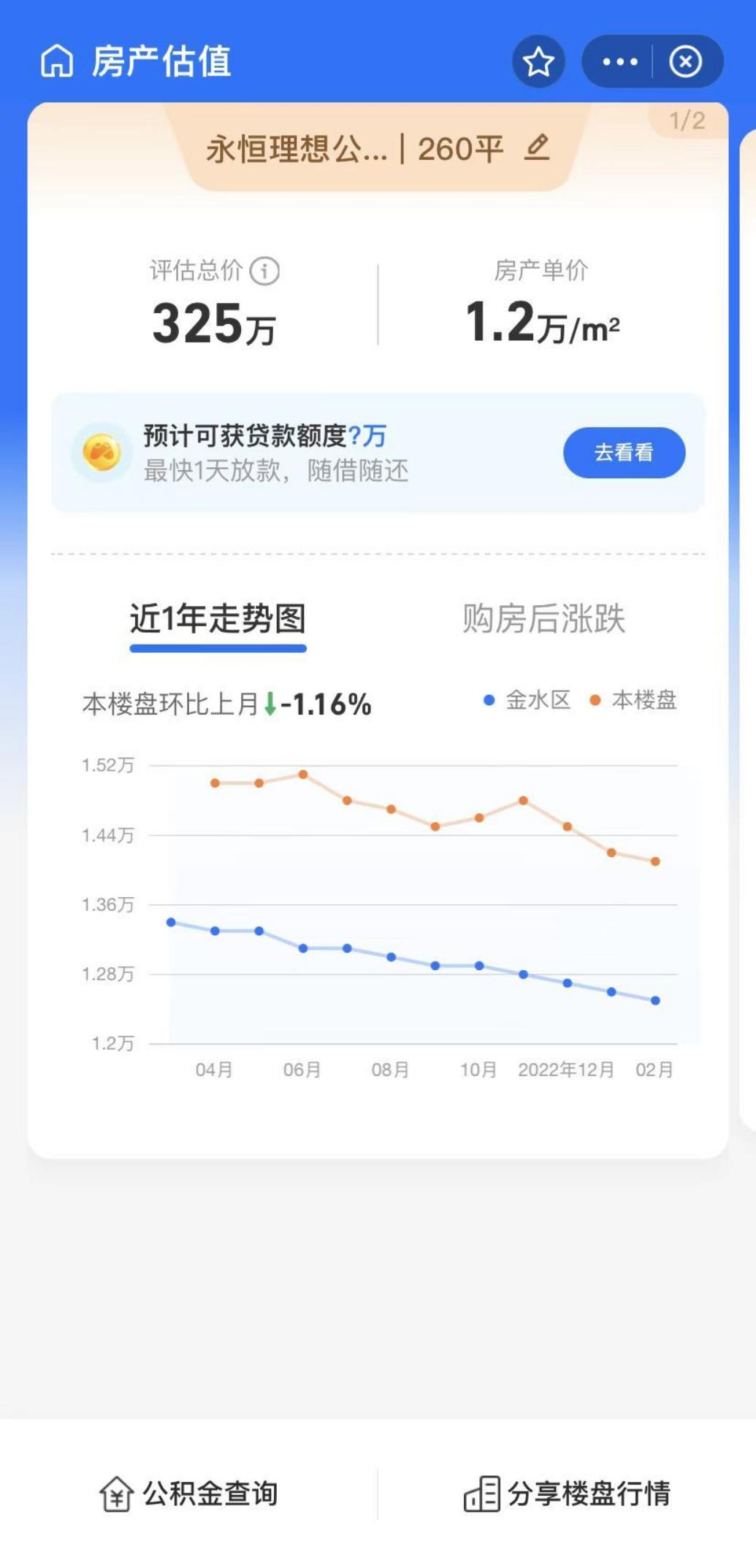Toggle the 本楼盘 series in the legend
The height and width of the screenshot is (1568, 756).
643,702
